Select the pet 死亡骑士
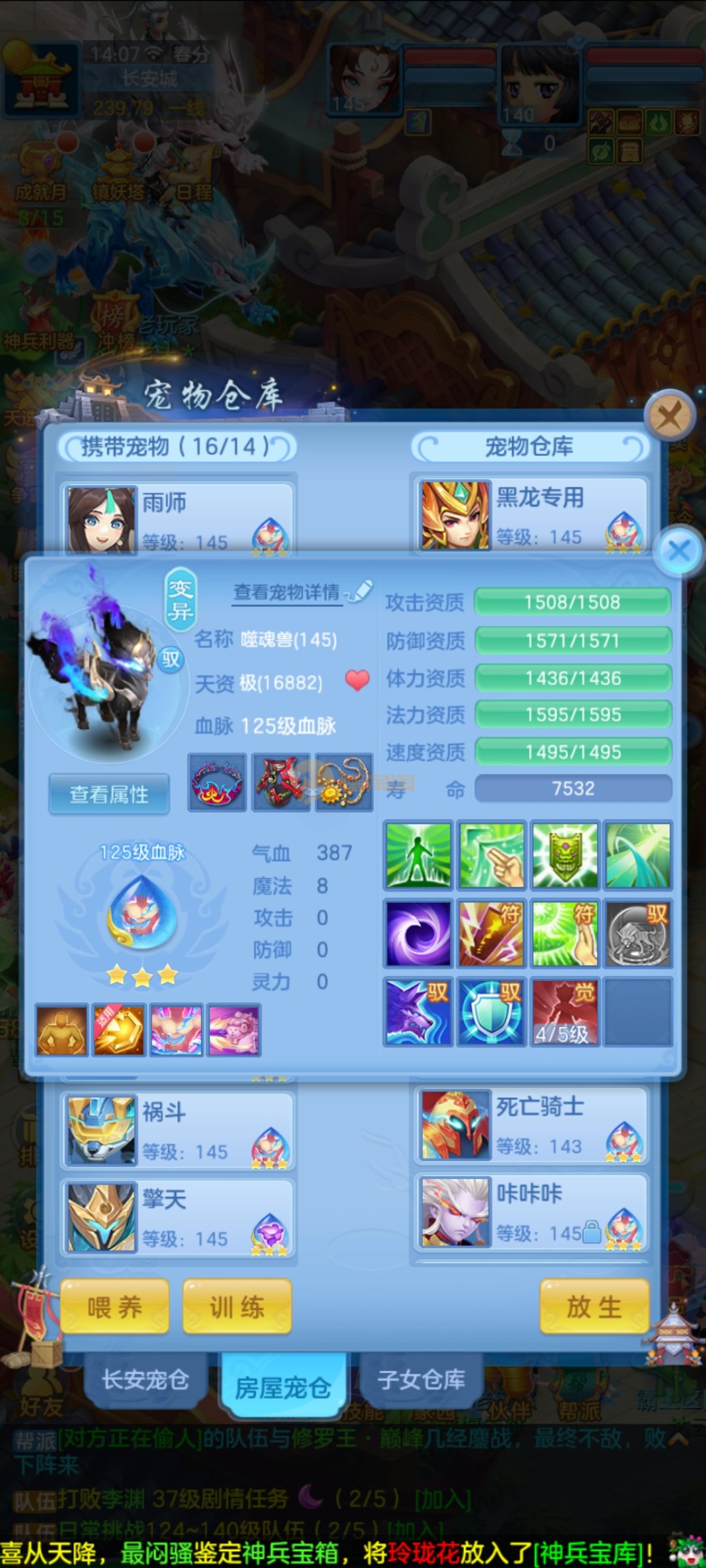This screenshot has height=1568, width=706. (531, 1125)
